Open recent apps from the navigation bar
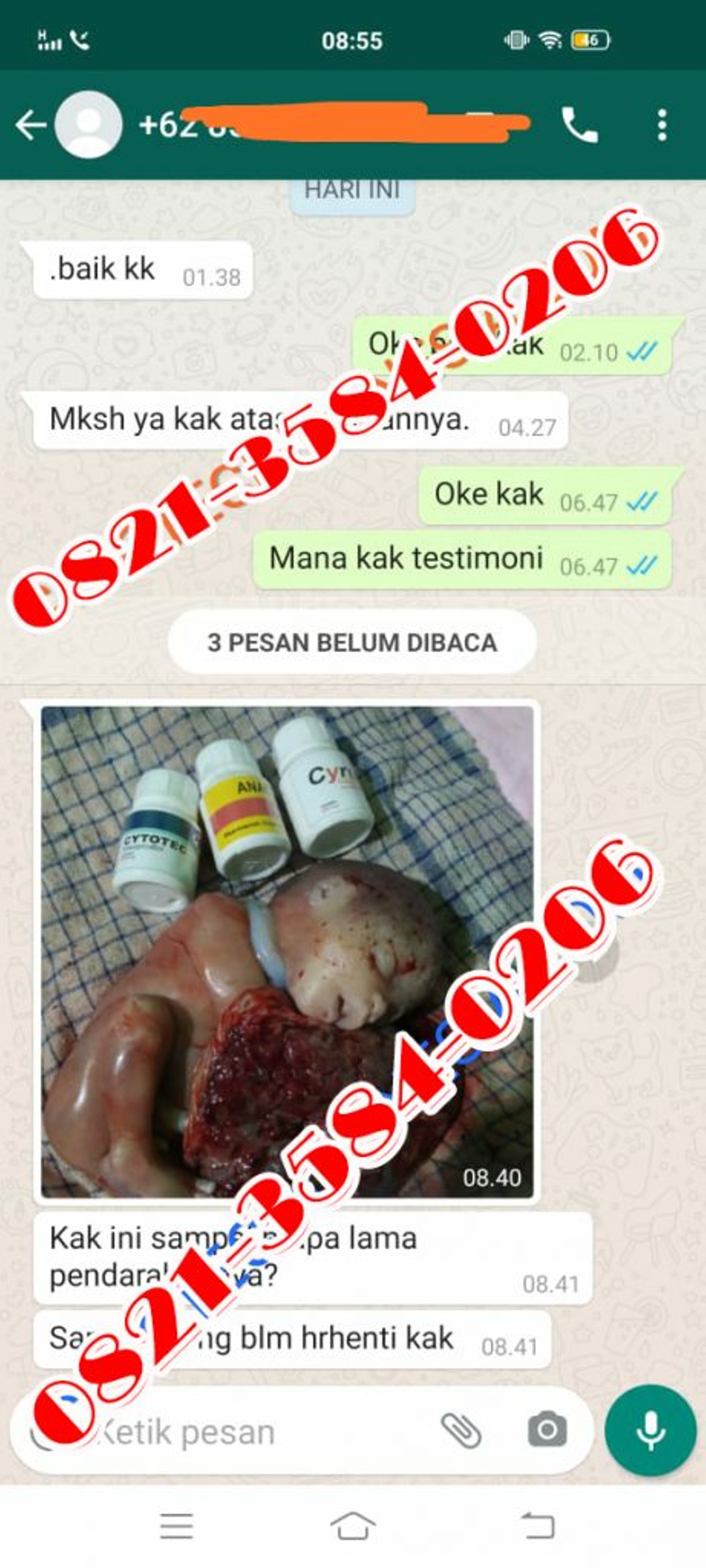Viewport: 706px width, 1568px height. 176,1525
